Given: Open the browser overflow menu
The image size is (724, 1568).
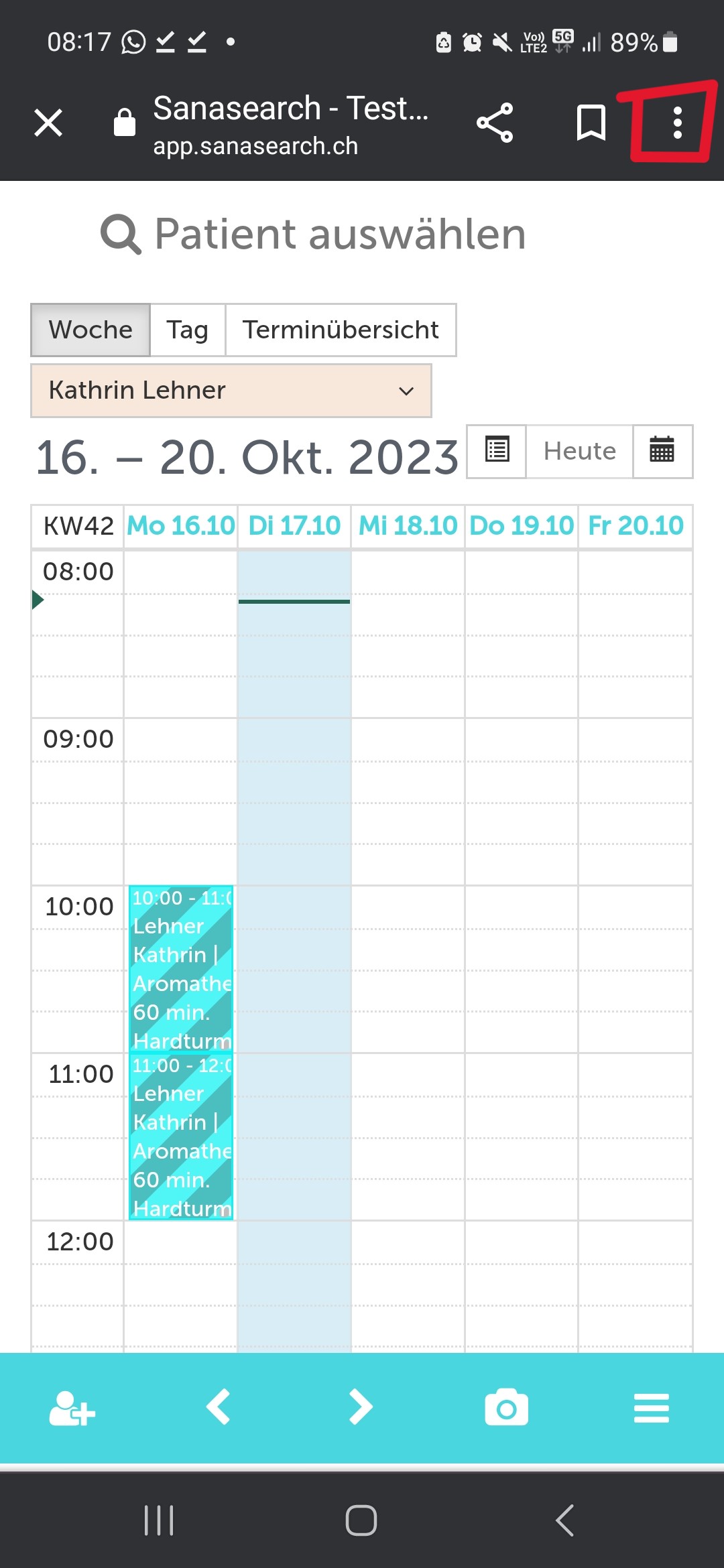Looking at the screenshot, I should [677, 123].
